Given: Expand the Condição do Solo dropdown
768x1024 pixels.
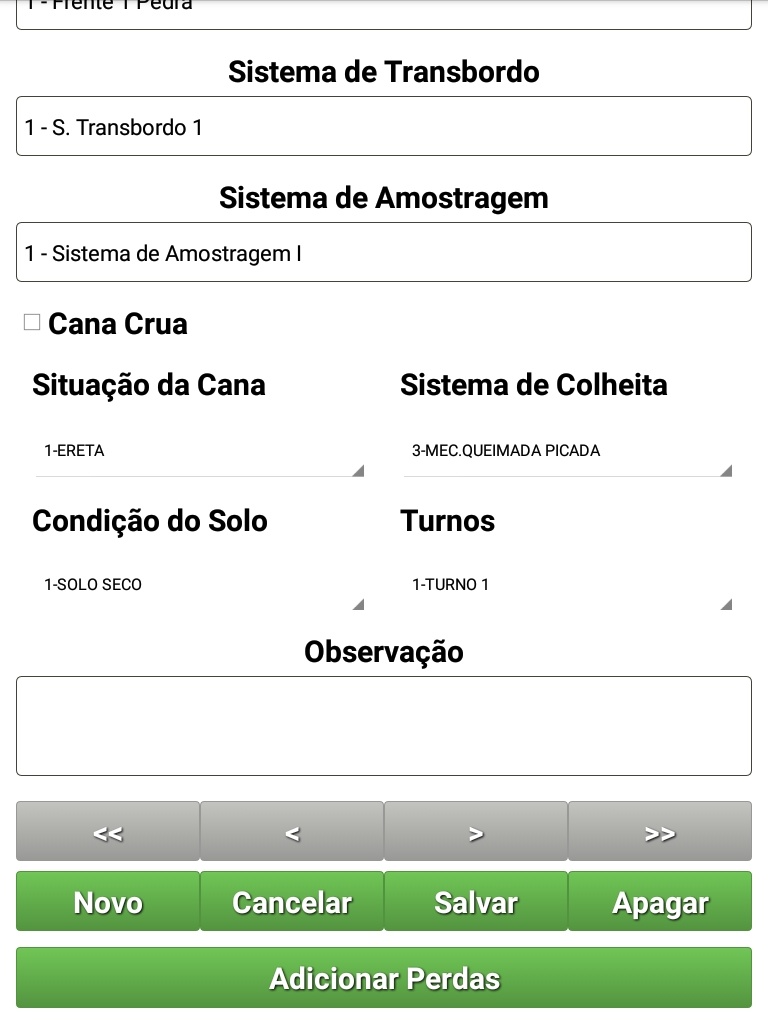Looking at the screenshot, I should coord(200,586).
